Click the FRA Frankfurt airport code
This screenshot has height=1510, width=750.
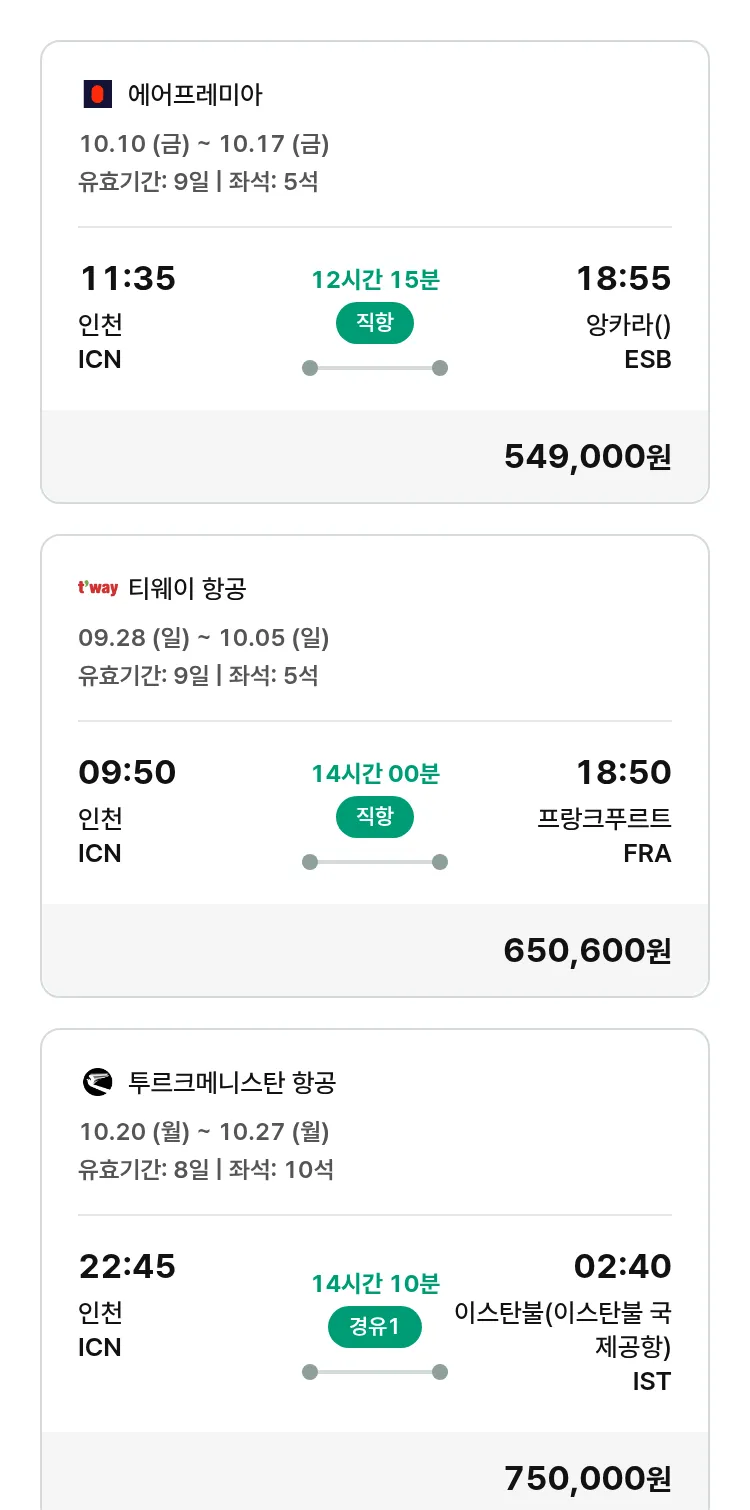point(646,854)
